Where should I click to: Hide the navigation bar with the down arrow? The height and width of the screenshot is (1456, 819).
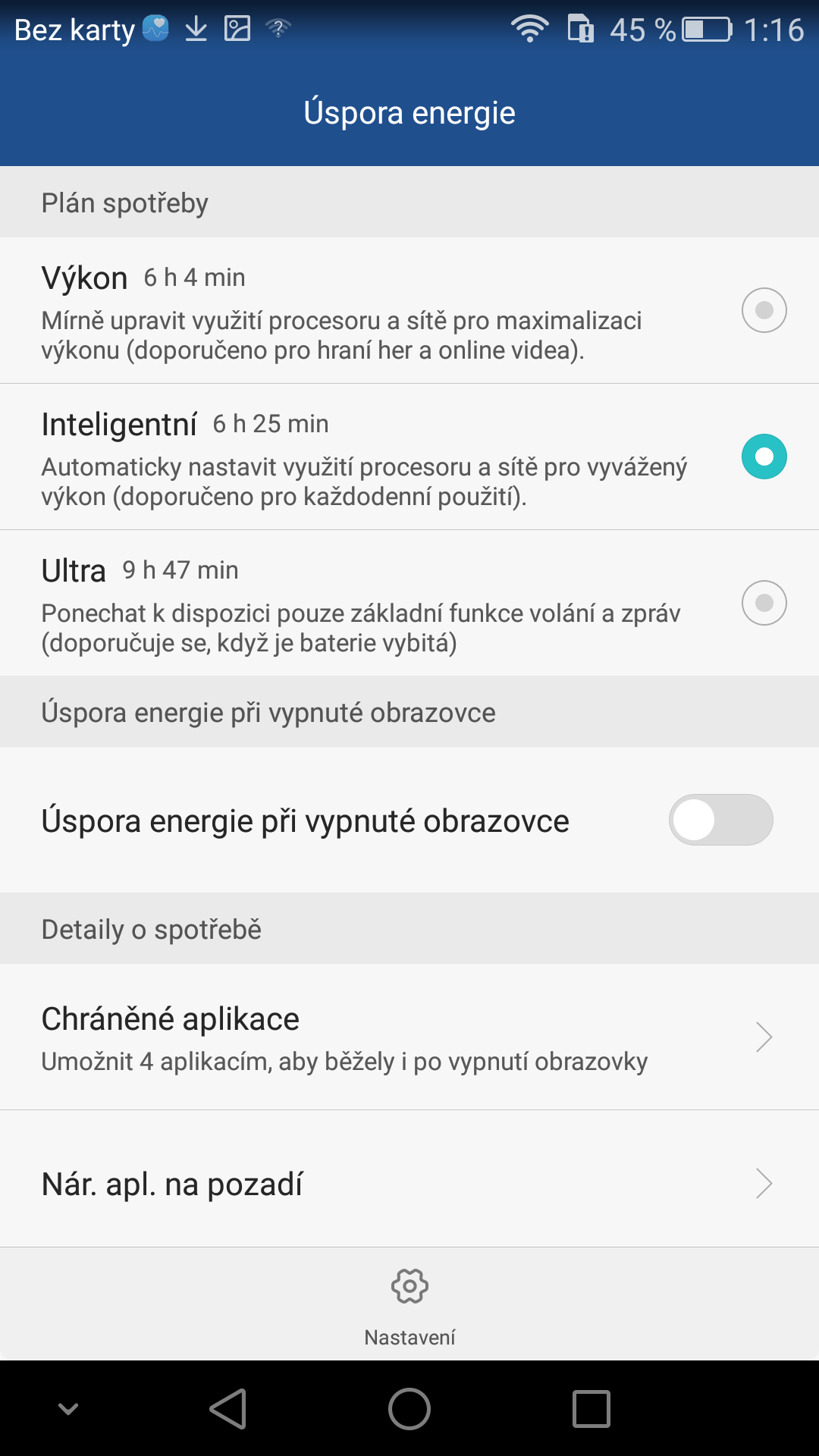point(68,1409)
